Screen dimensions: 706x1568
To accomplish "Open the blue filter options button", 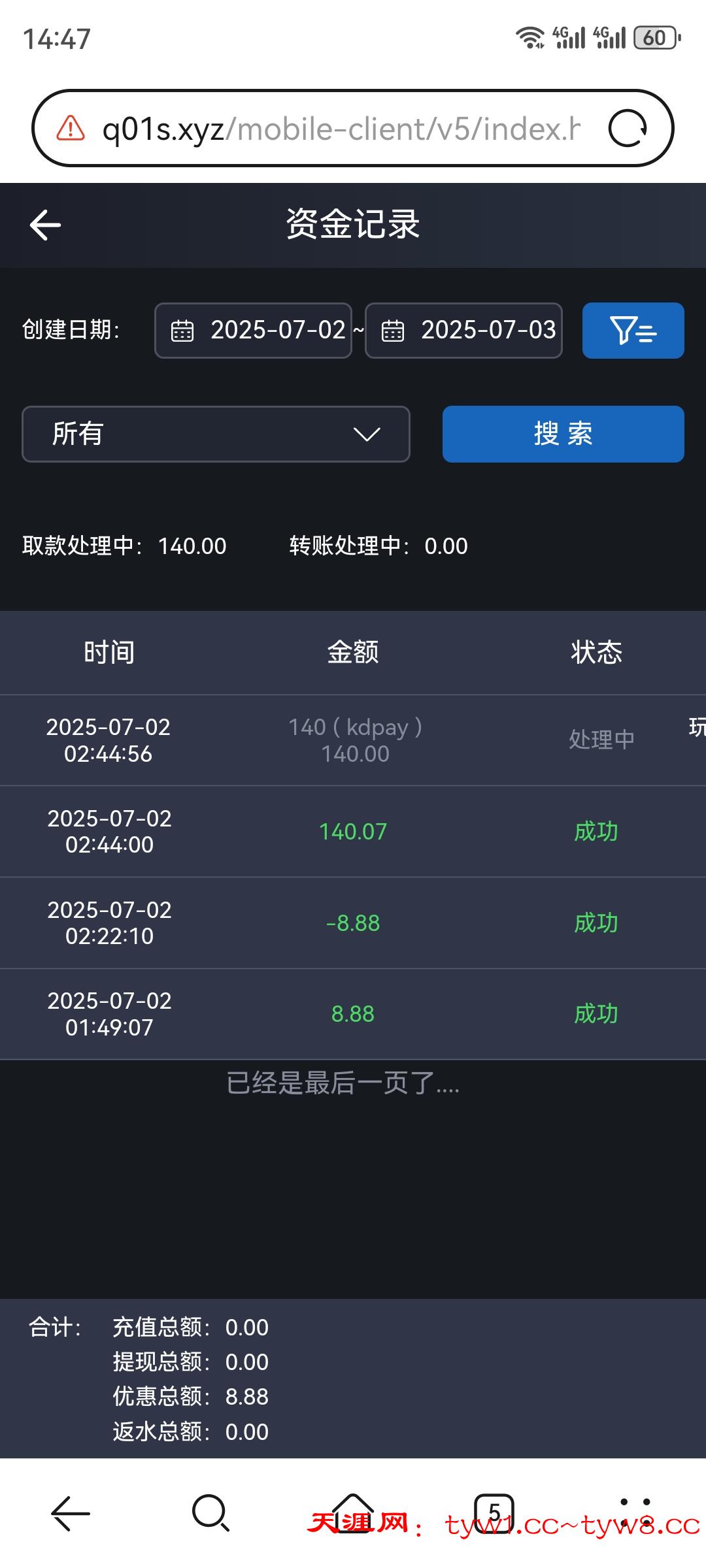I will coord(633,331).
